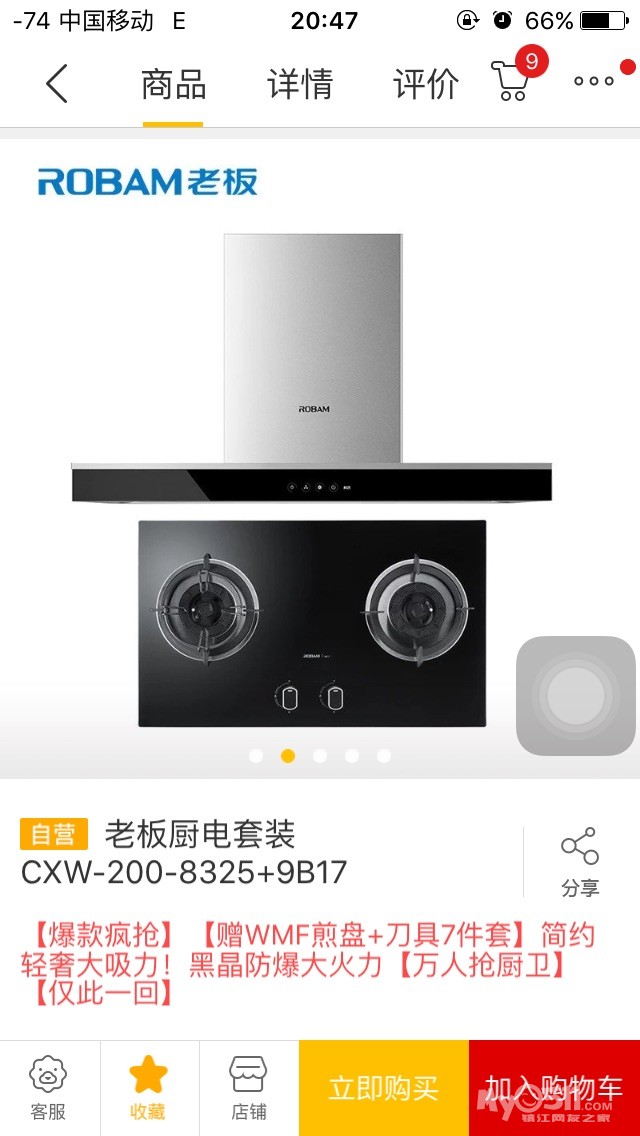640x1136 pixels.
Task: Add item with 加入购物车
Action: [x=554, y=1088]
